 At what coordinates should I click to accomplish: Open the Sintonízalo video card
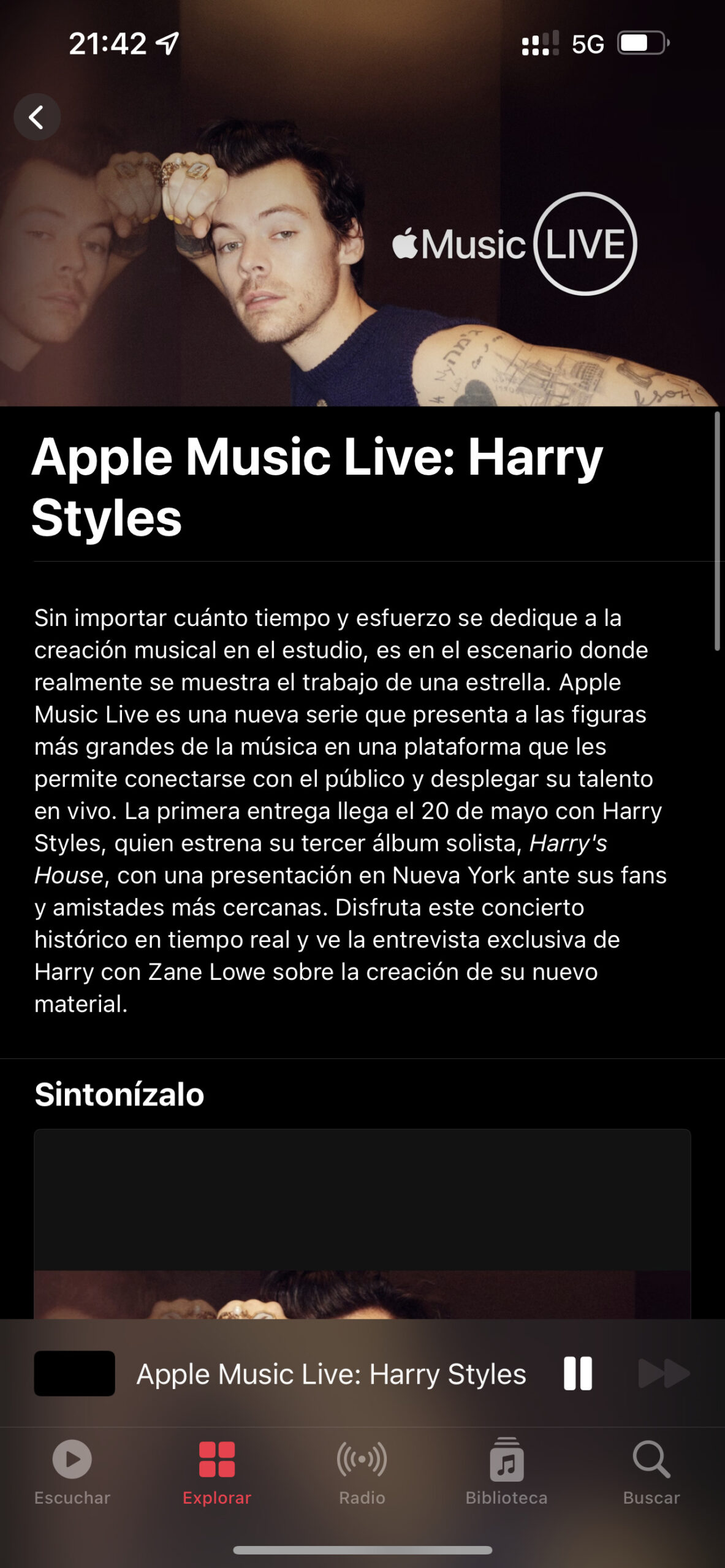pyautogui.click(x=362, y=1224)
